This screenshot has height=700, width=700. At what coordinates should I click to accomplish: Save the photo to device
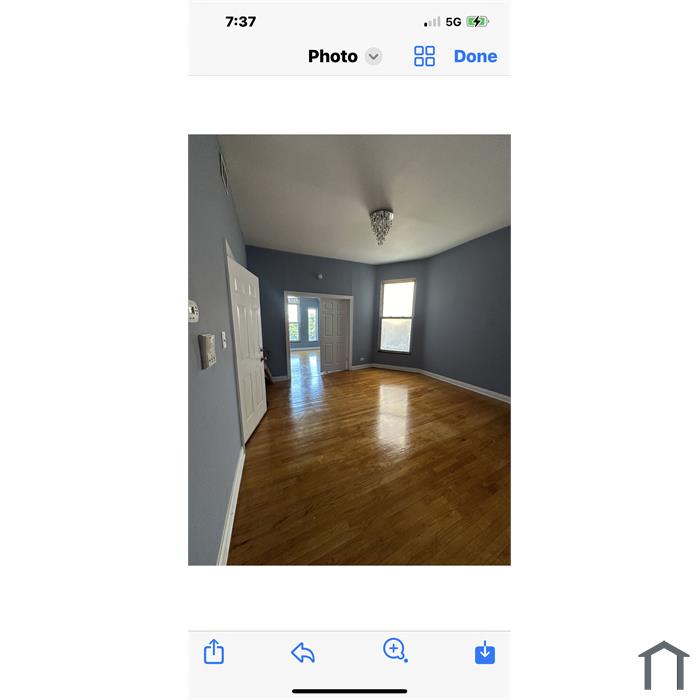coord(485,653)
